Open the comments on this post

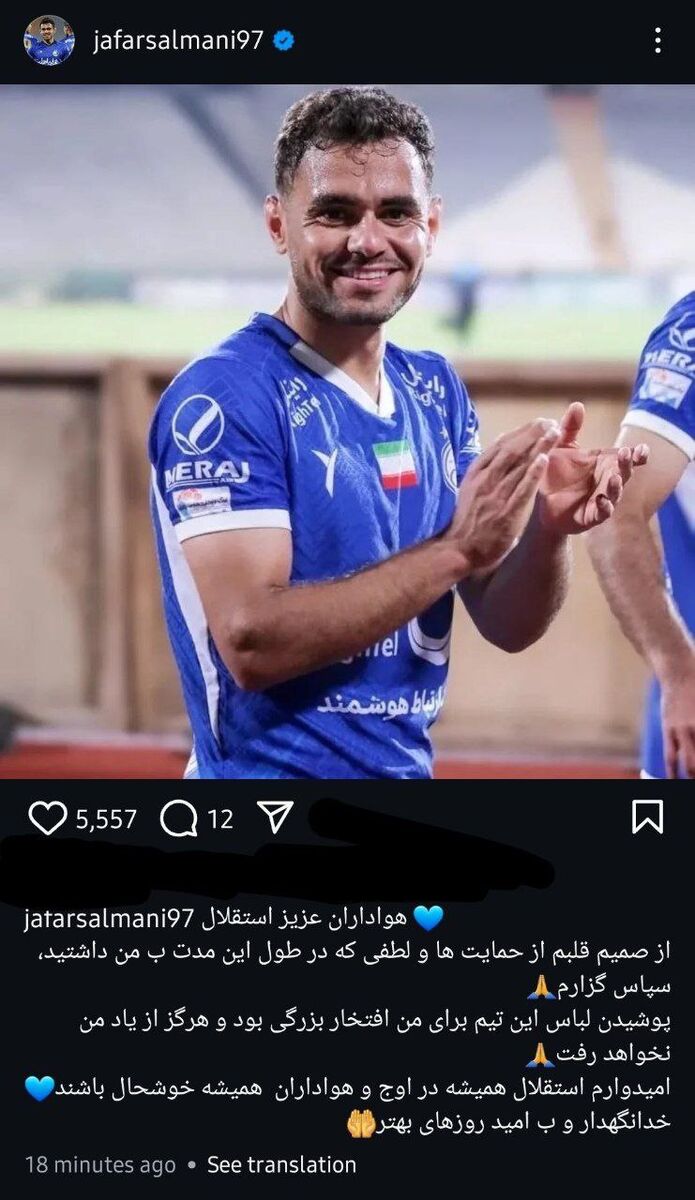[179, 819]
